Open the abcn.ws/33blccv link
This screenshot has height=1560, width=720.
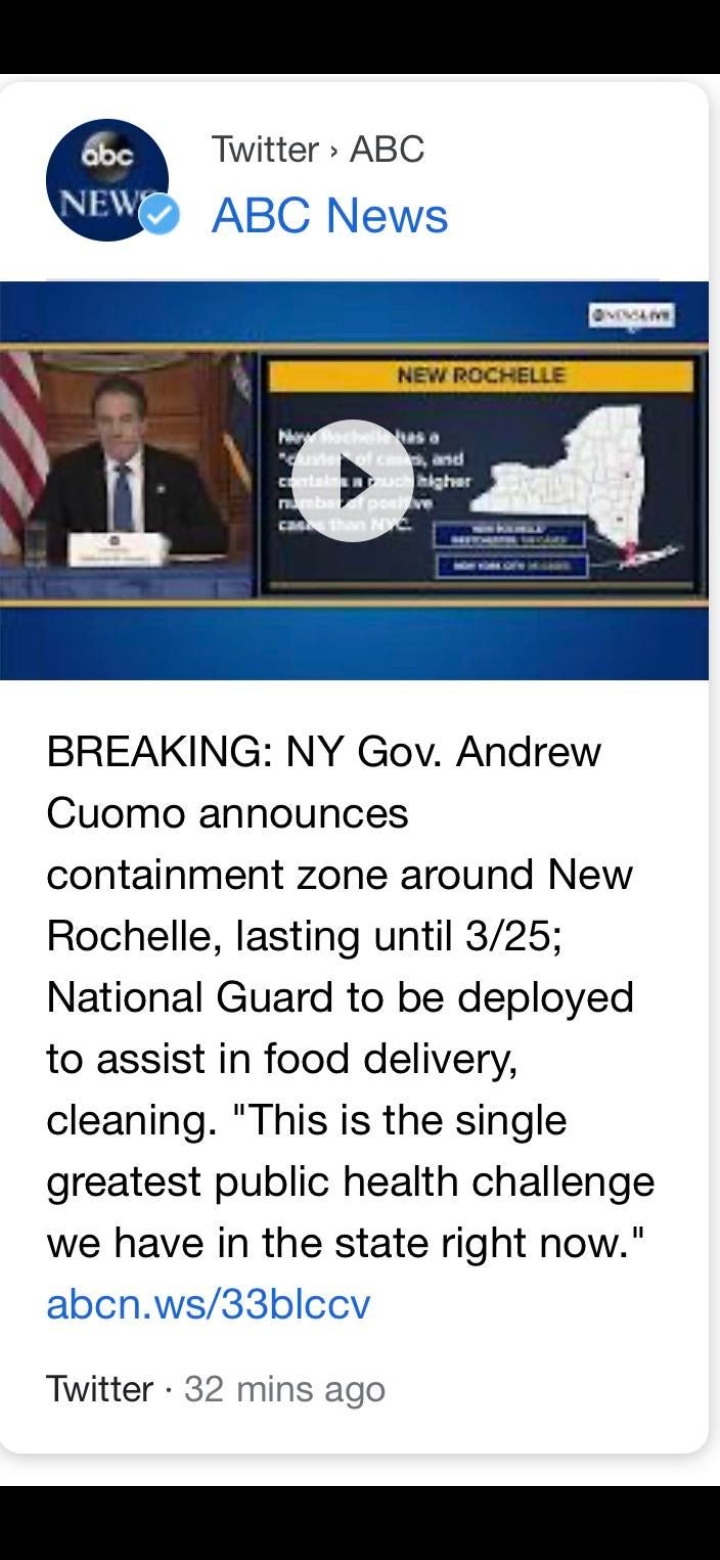pyautogui.click(x=208, y=1304)
